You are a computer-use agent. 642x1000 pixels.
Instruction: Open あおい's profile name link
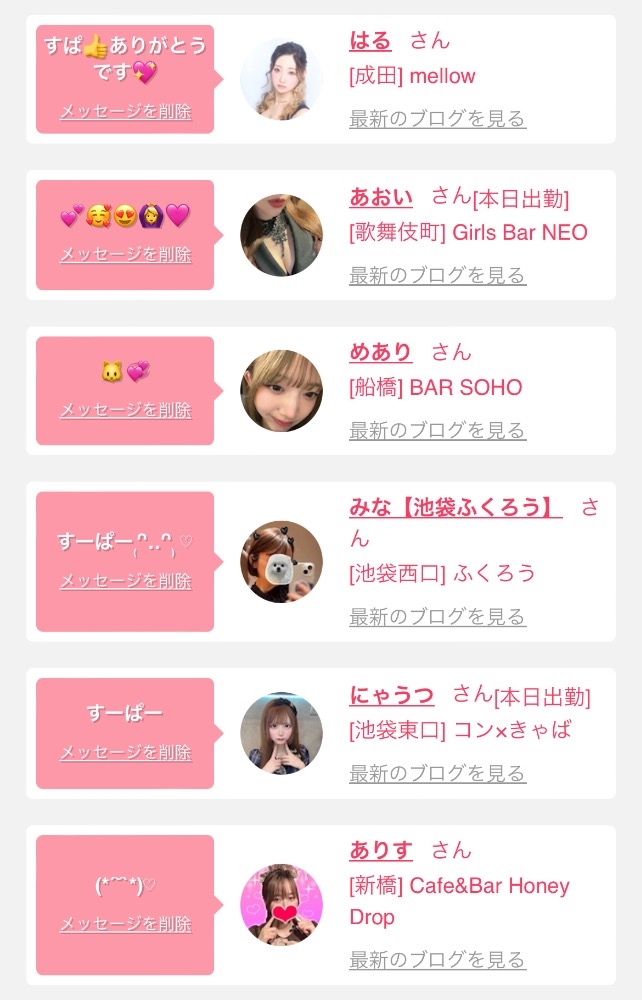[x=381, y=197]
